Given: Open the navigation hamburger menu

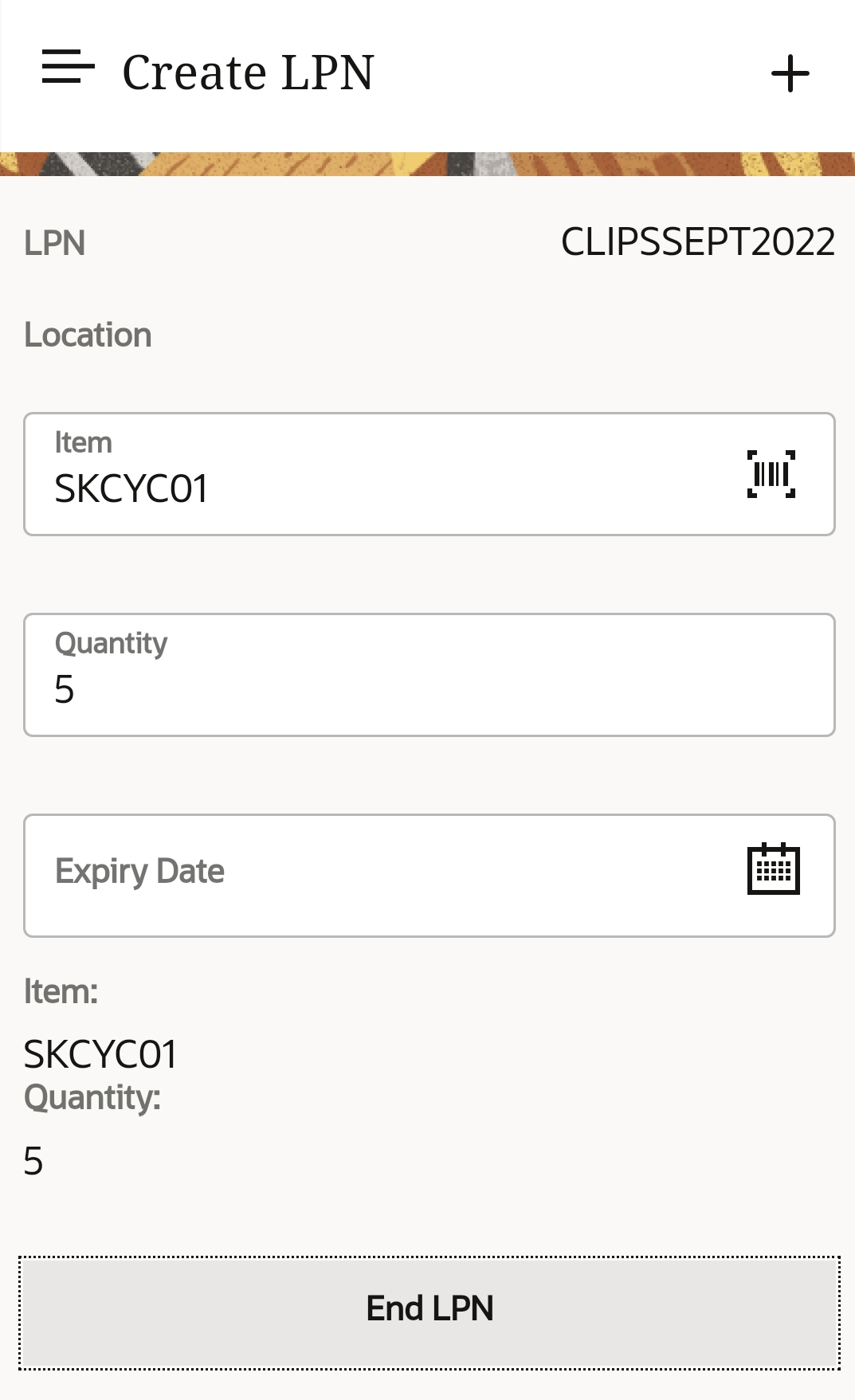Looking at the screenshot, I should (68, 68).
